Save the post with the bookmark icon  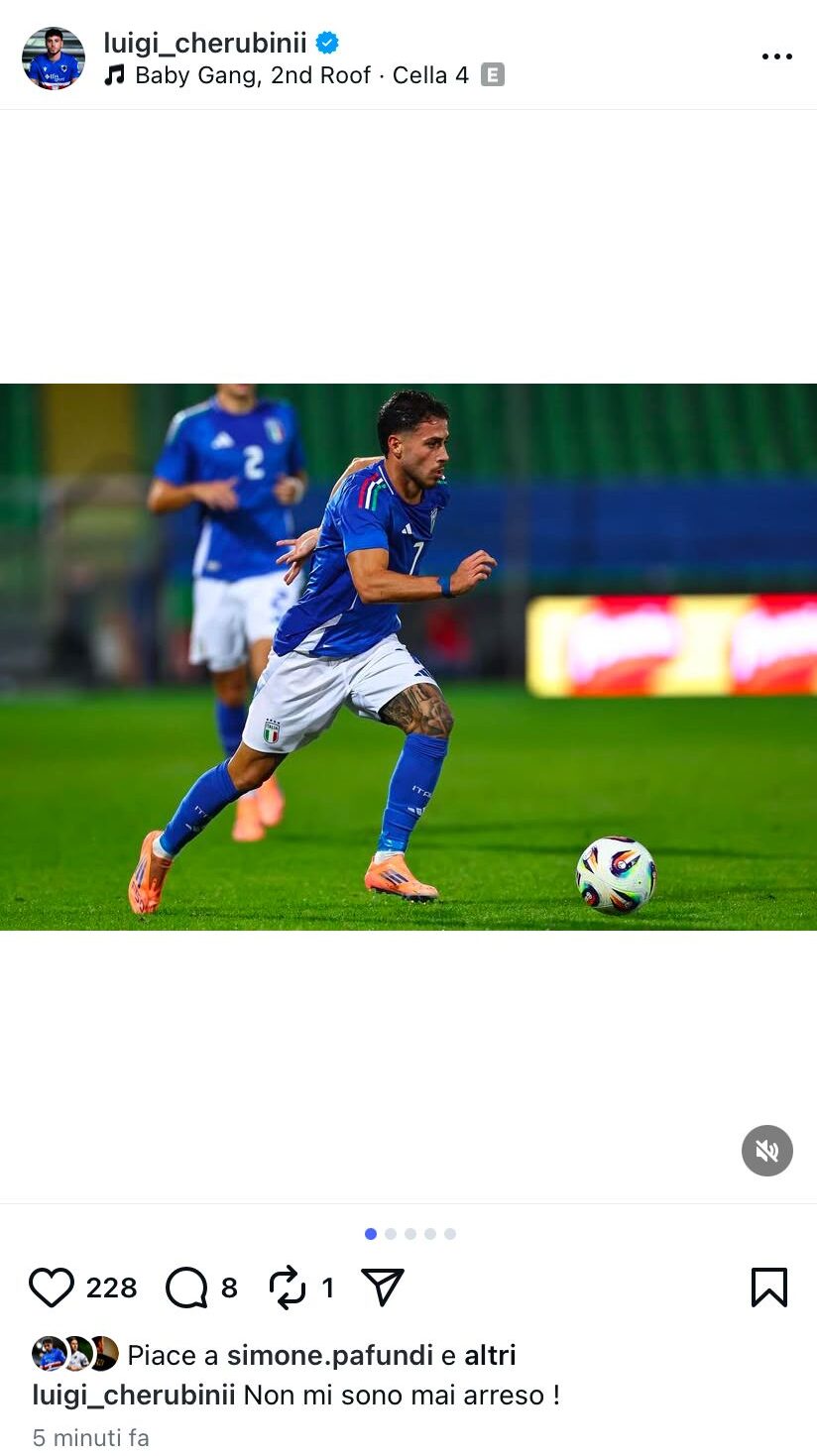tap(768, 1288)
